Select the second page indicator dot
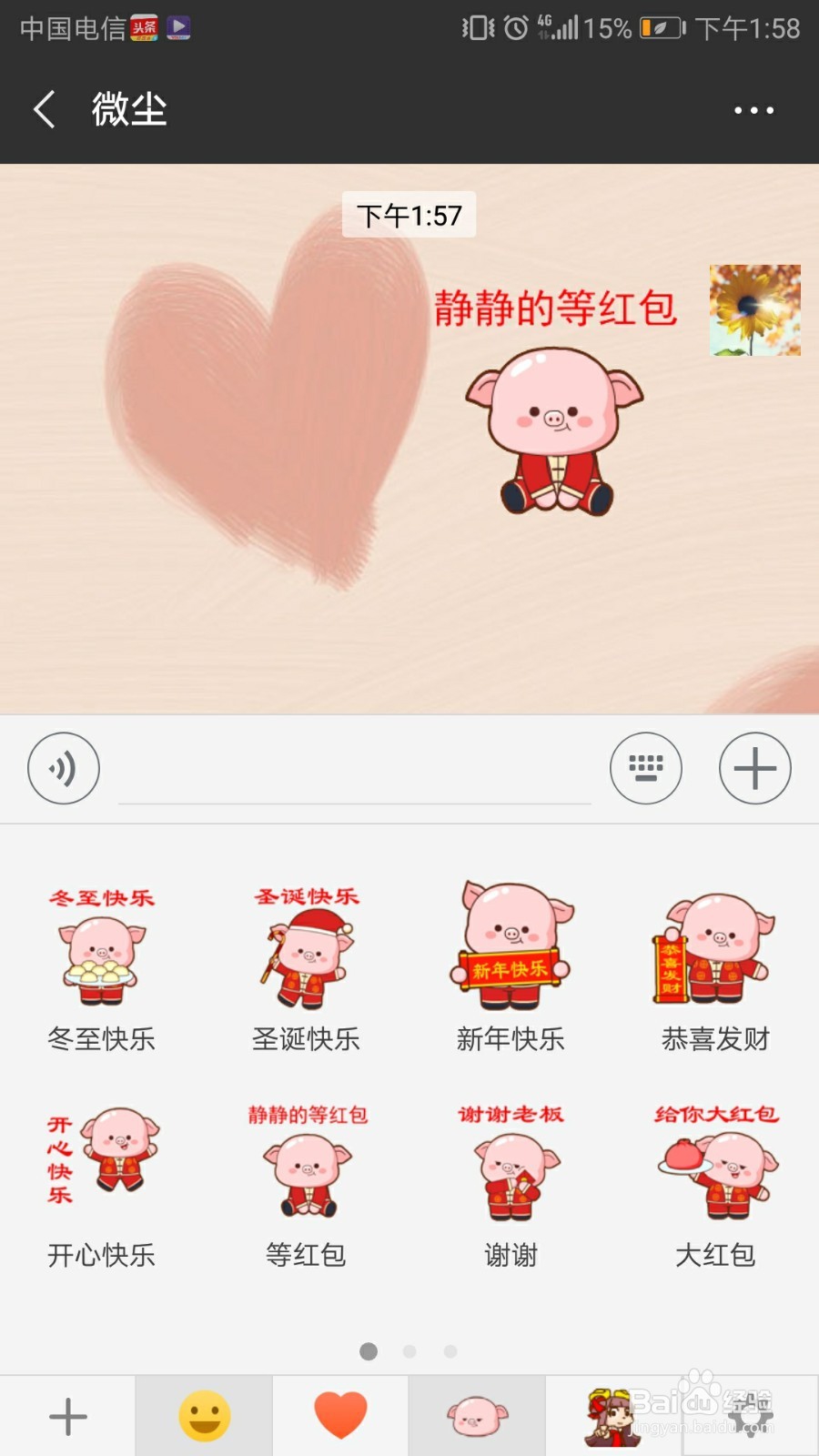This screenshot has height=1456, width=819. point(409,1352)
